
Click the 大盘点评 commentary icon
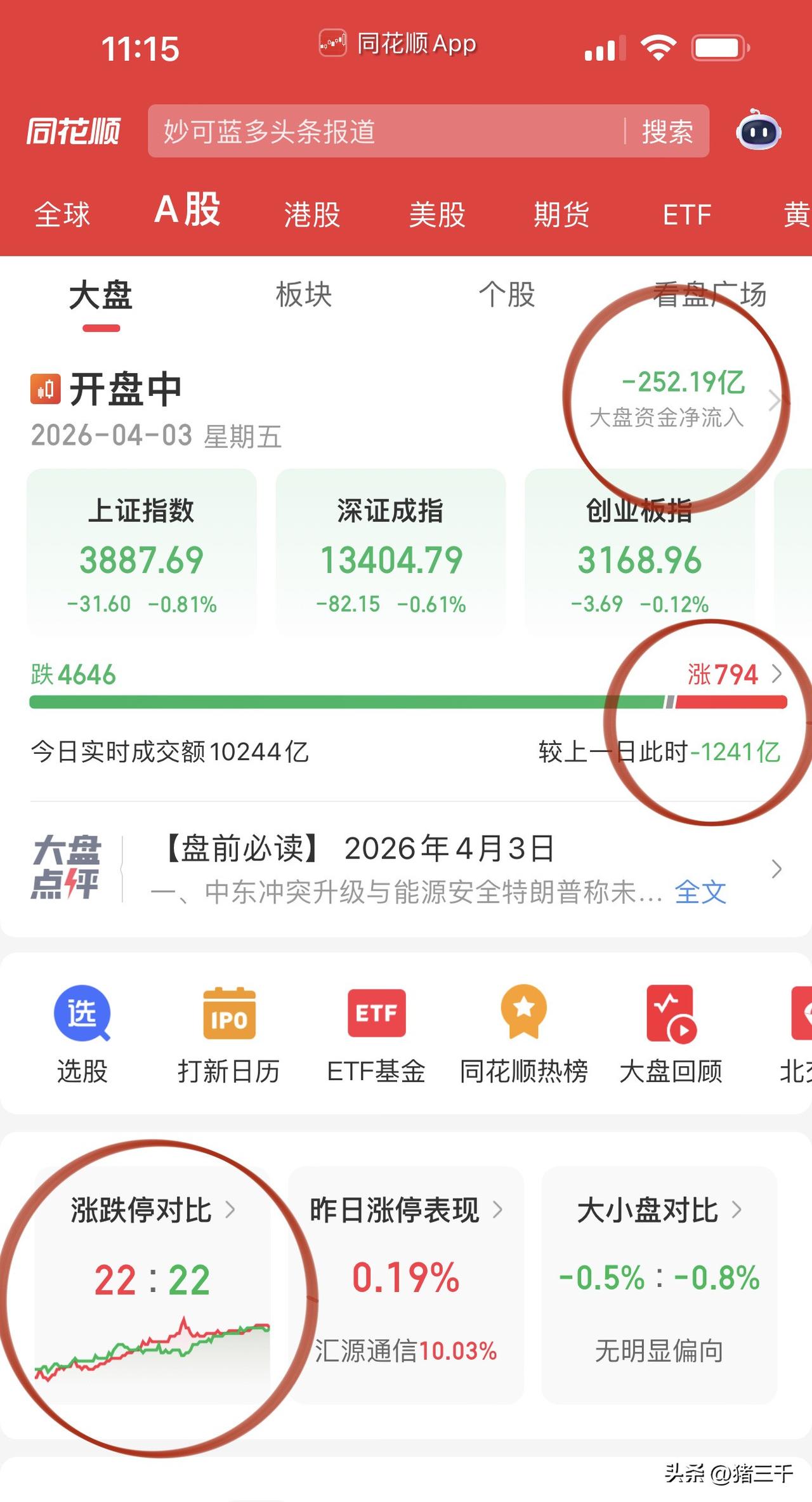click(69, 870)
